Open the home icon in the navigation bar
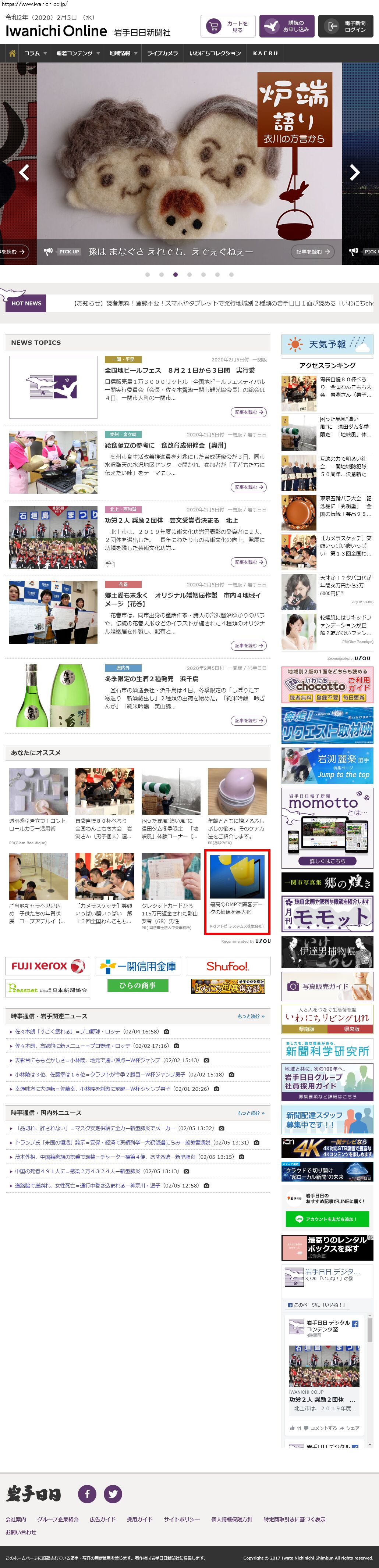This screenshot has width=379, height=1568. point(11,53)
